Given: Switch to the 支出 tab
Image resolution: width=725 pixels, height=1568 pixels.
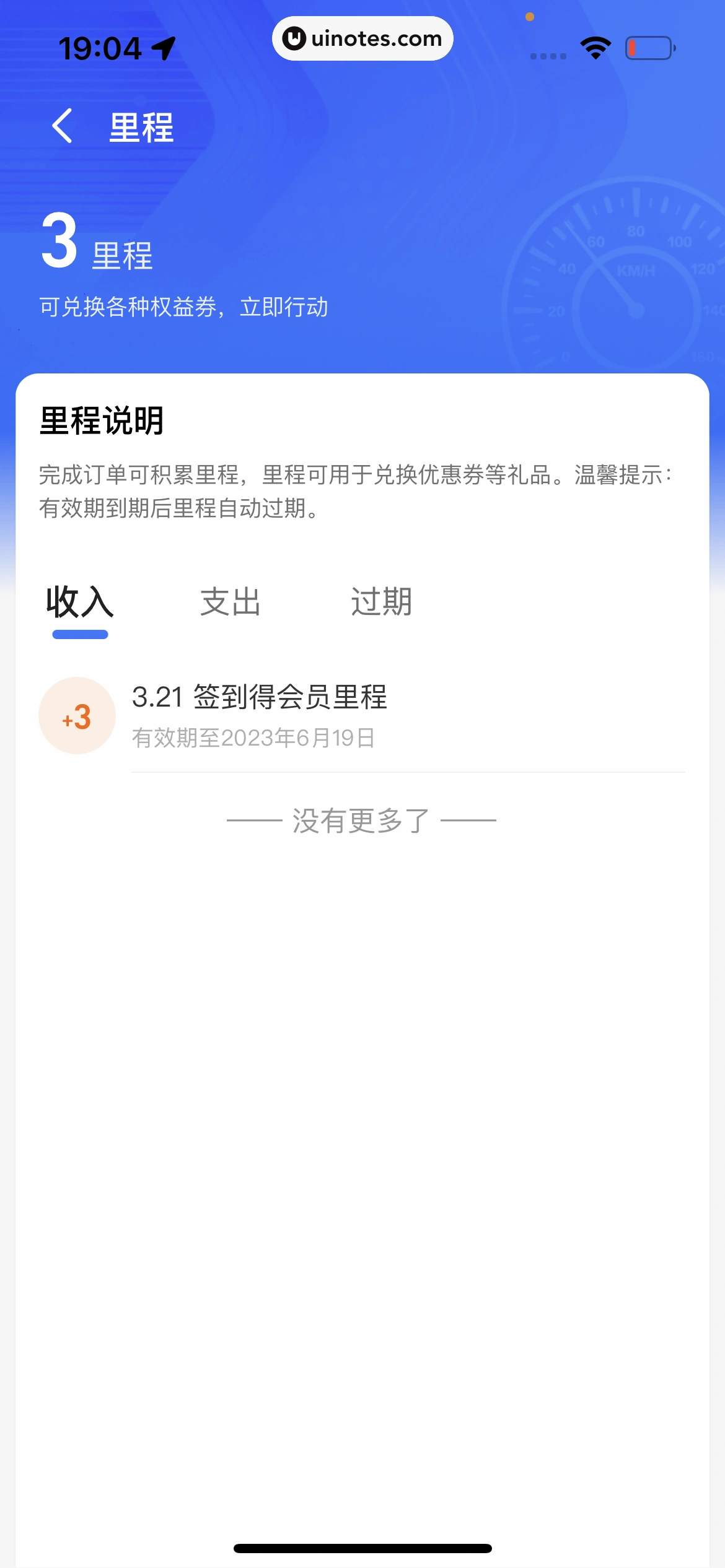Looking at the screenshot, I should point(231,603).
